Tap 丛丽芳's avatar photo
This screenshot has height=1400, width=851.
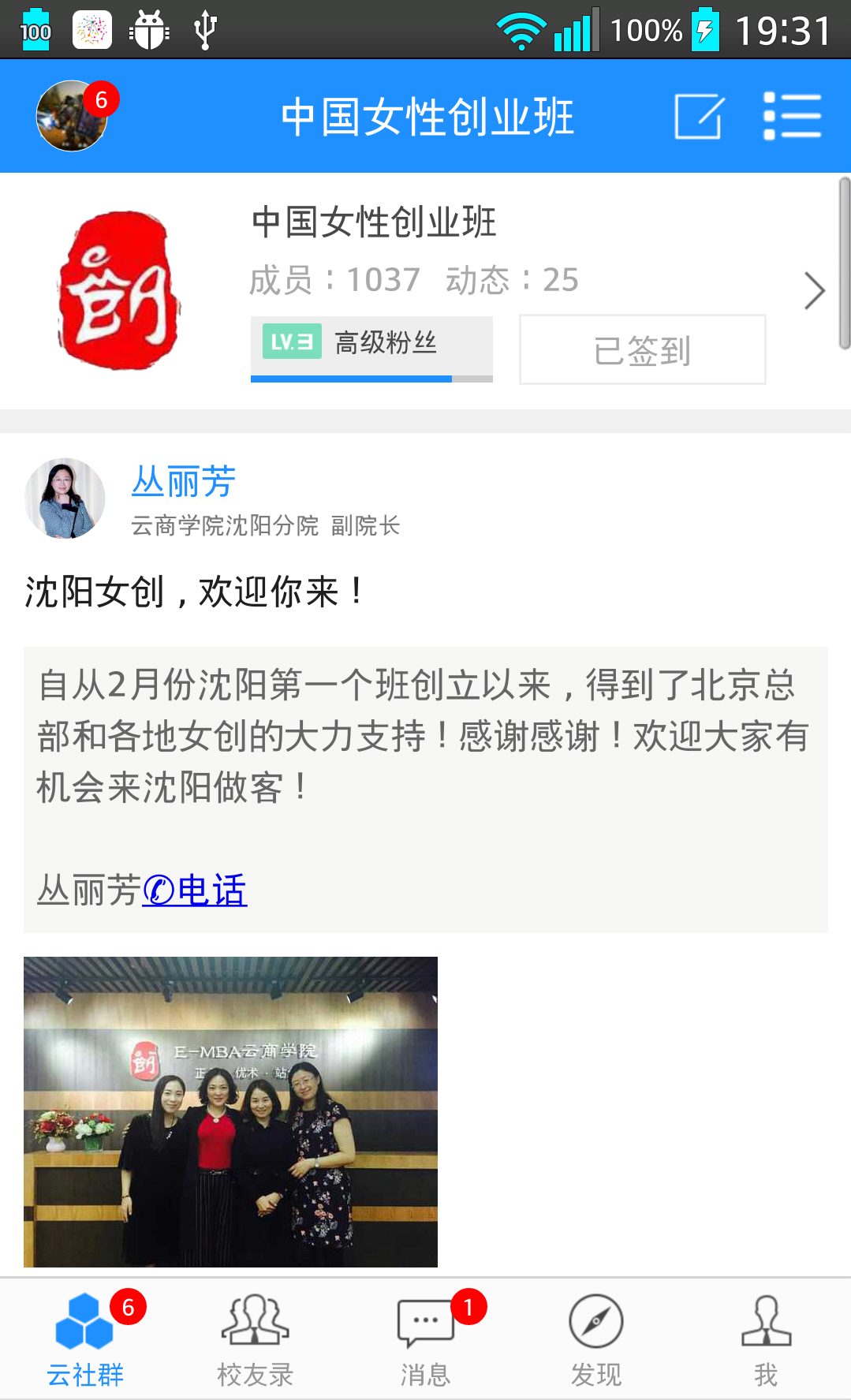coord(65,498)
